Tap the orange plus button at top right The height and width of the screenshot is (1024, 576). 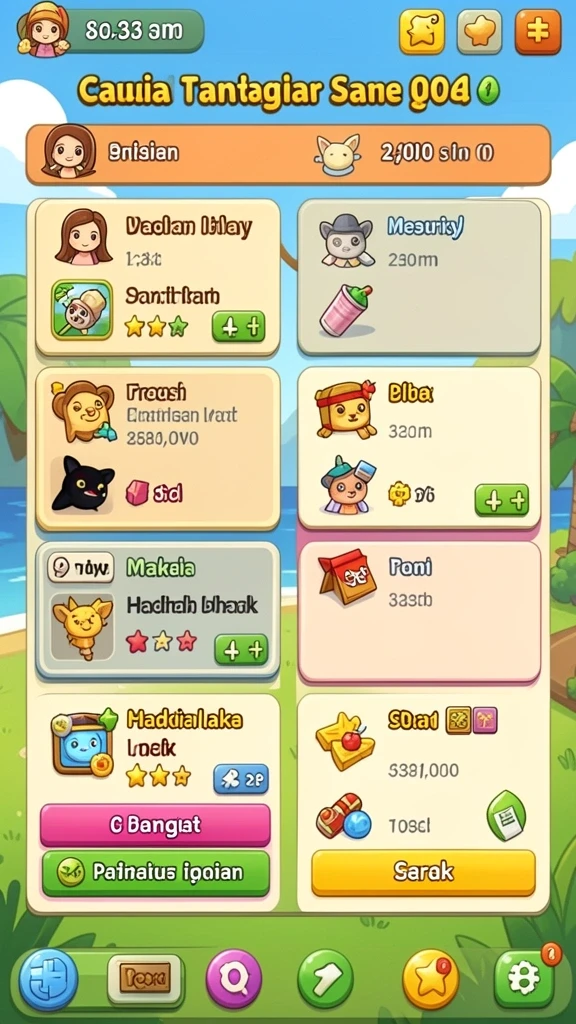click(537, 31)
